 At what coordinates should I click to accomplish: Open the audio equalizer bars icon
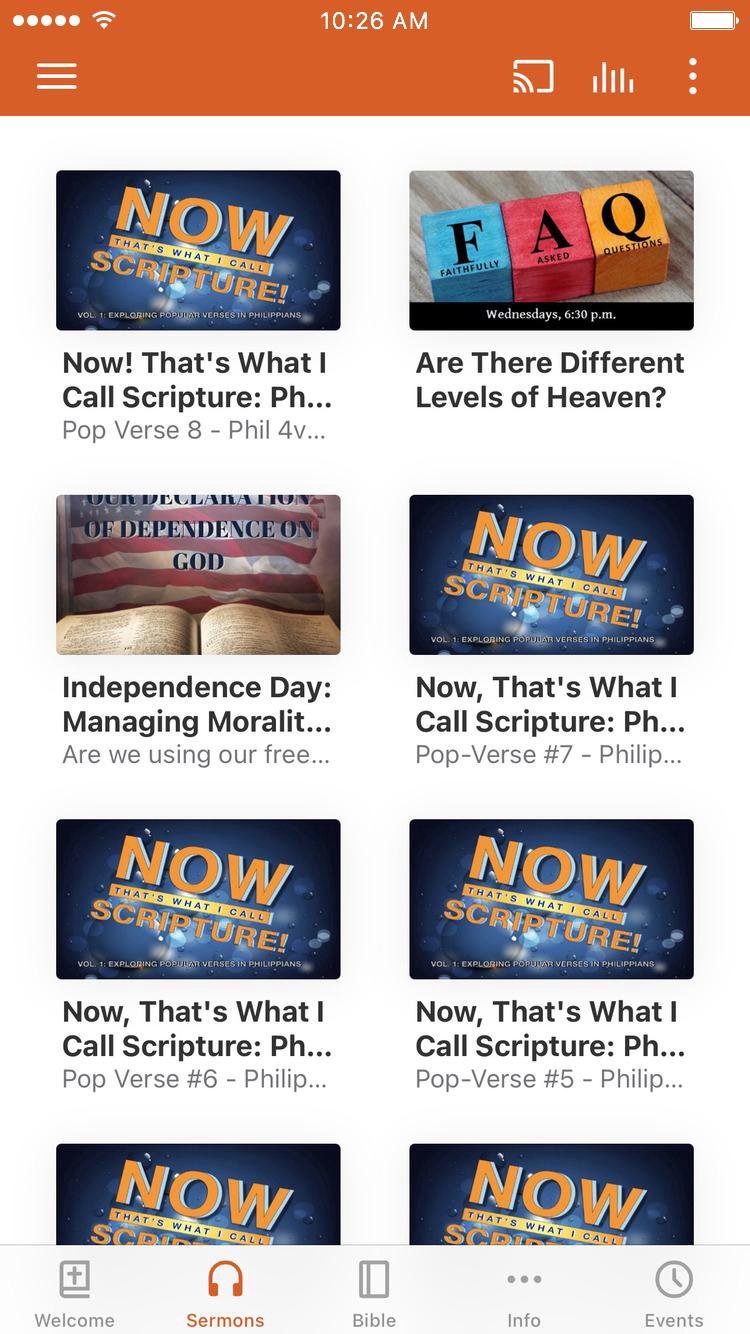pos(612,77)
